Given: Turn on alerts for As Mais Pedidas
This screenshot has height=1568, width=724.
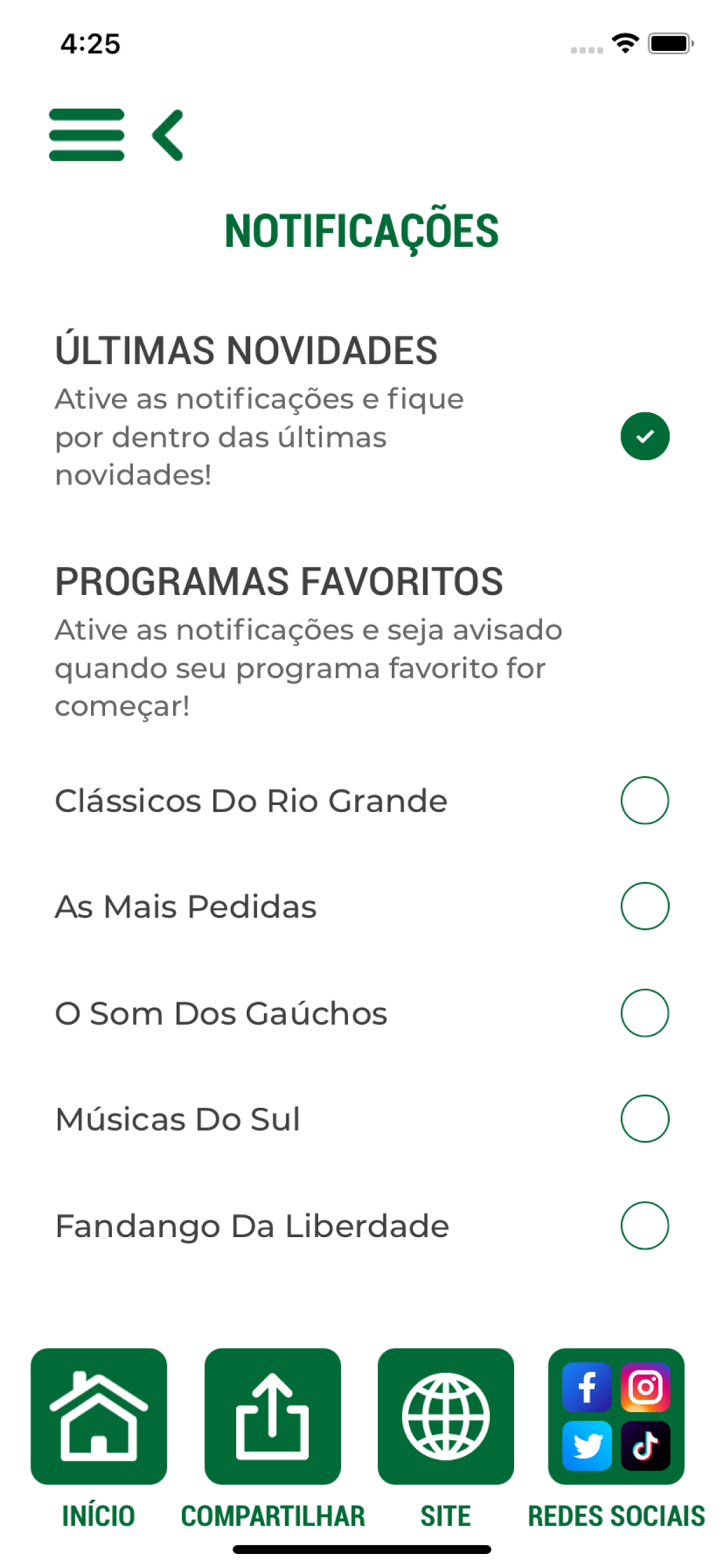Looking at the screenshot, I should pos(644,906).
